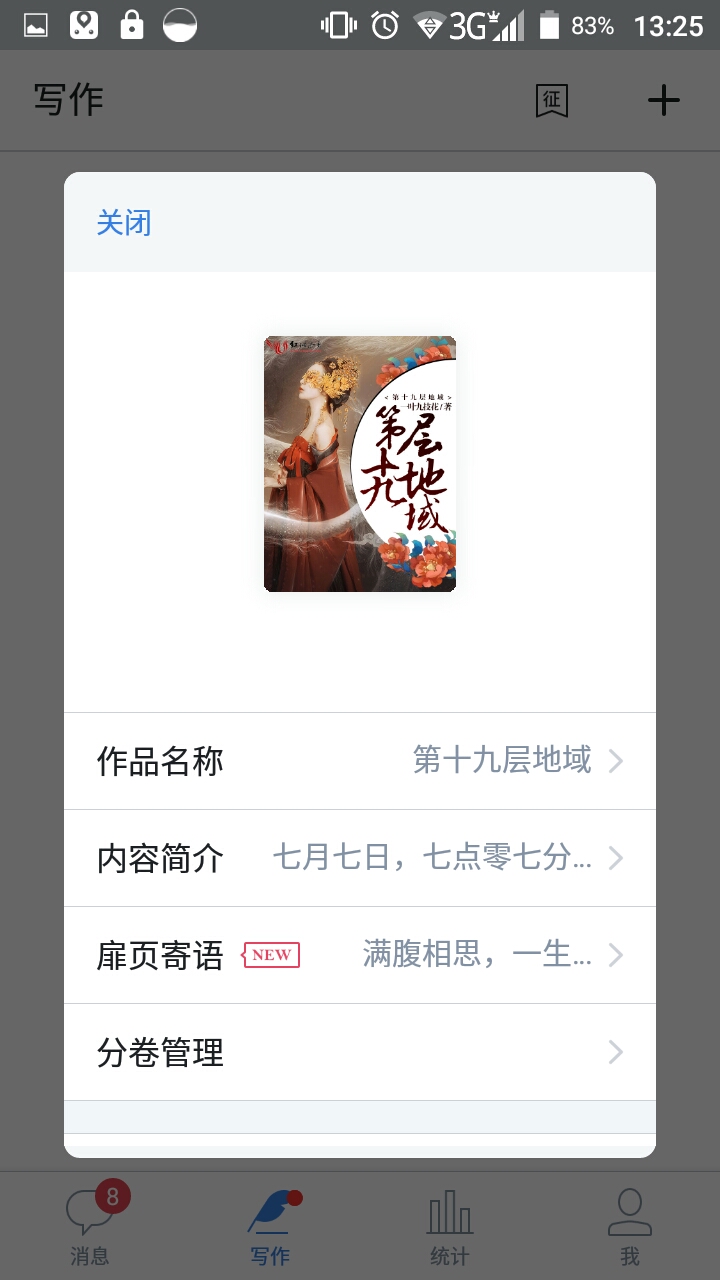
Task: Open the 作品名称 row
Action: click(x=360, y=761)
